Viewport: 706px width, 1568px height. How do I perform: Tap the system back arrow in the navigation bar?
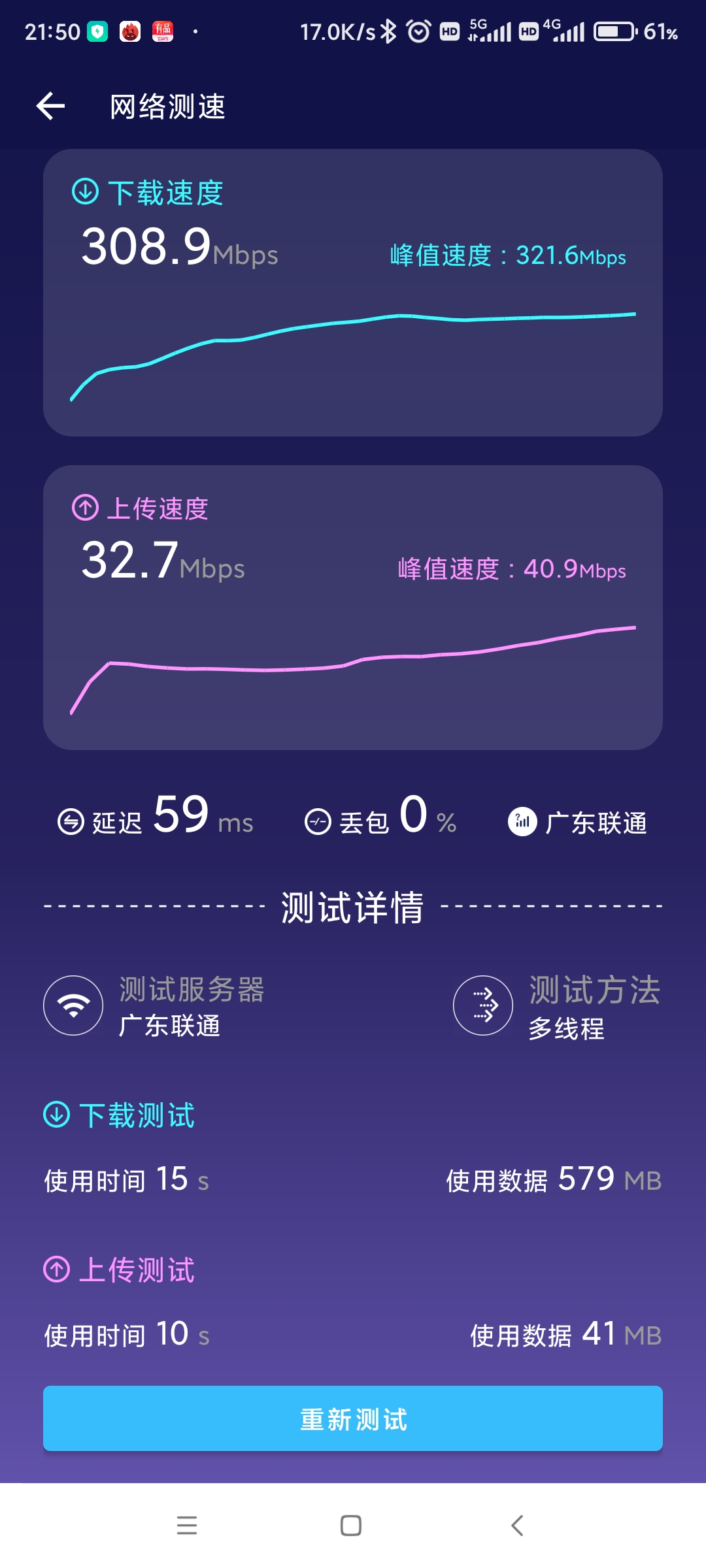click(x=517, y=1526)
